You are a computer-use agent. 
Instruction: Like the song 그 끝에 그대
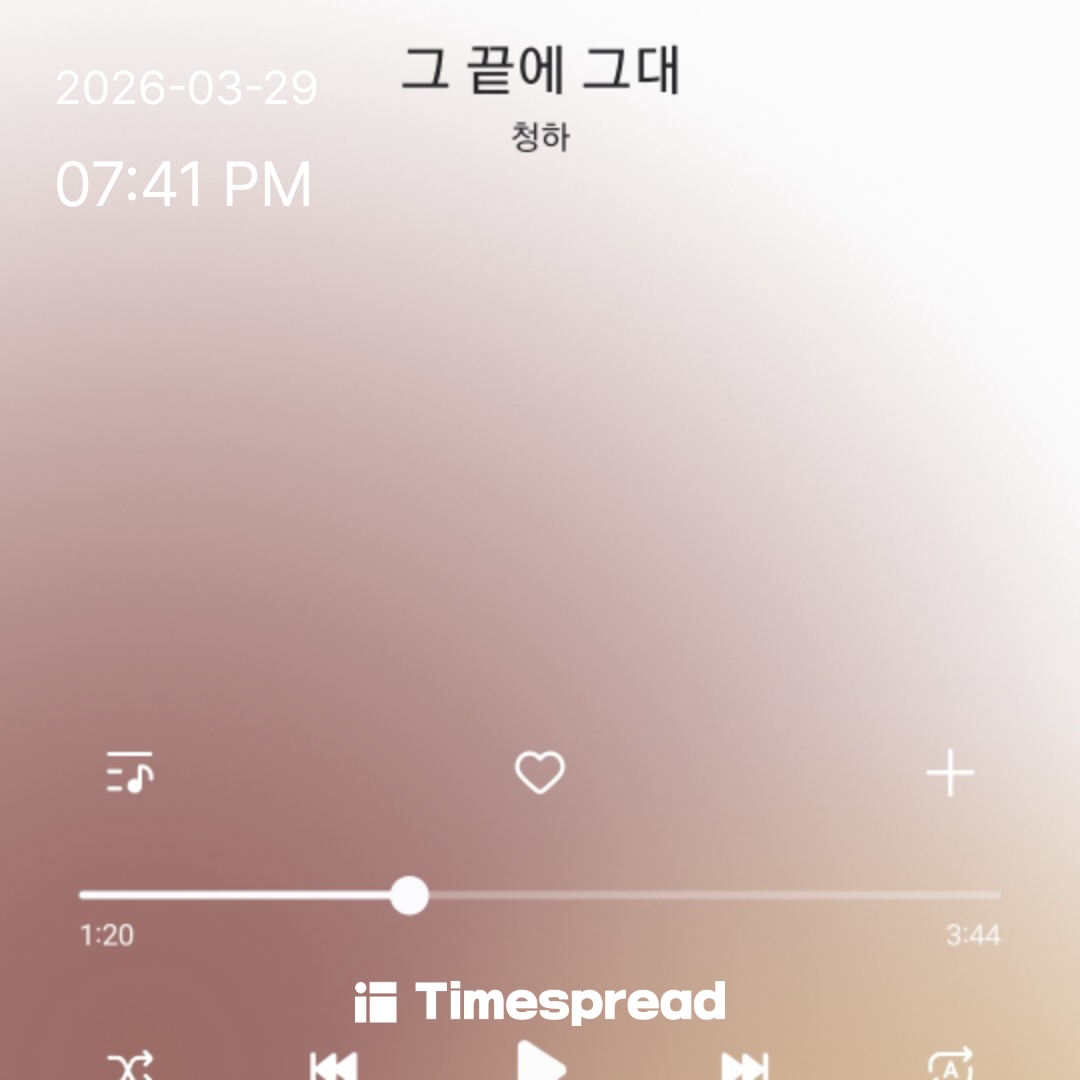pyautogui.click(x=540, y=773)
